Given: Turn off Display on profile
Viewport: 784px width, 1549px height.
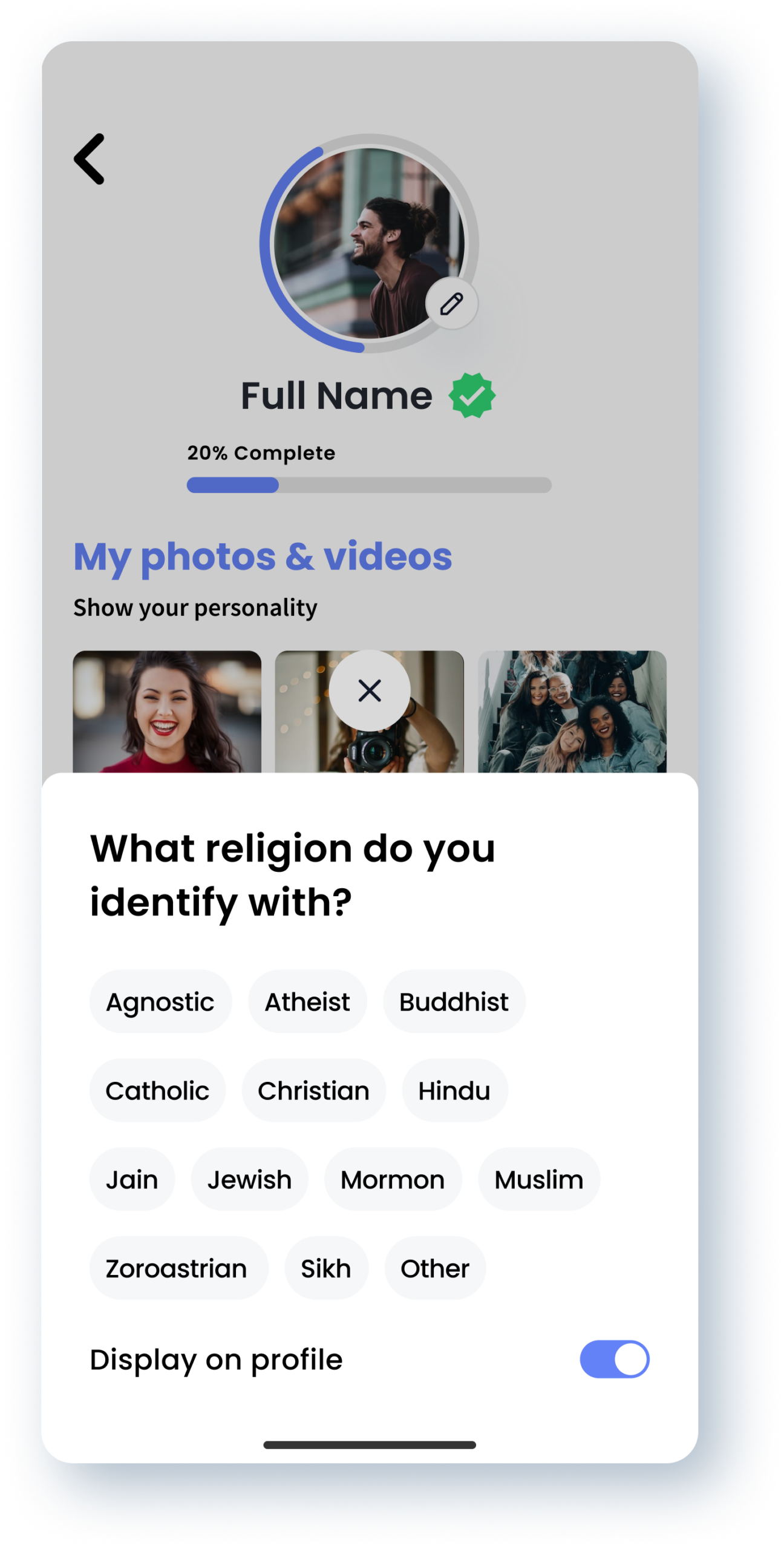Looking at the screenshot, I should 614,1360.
